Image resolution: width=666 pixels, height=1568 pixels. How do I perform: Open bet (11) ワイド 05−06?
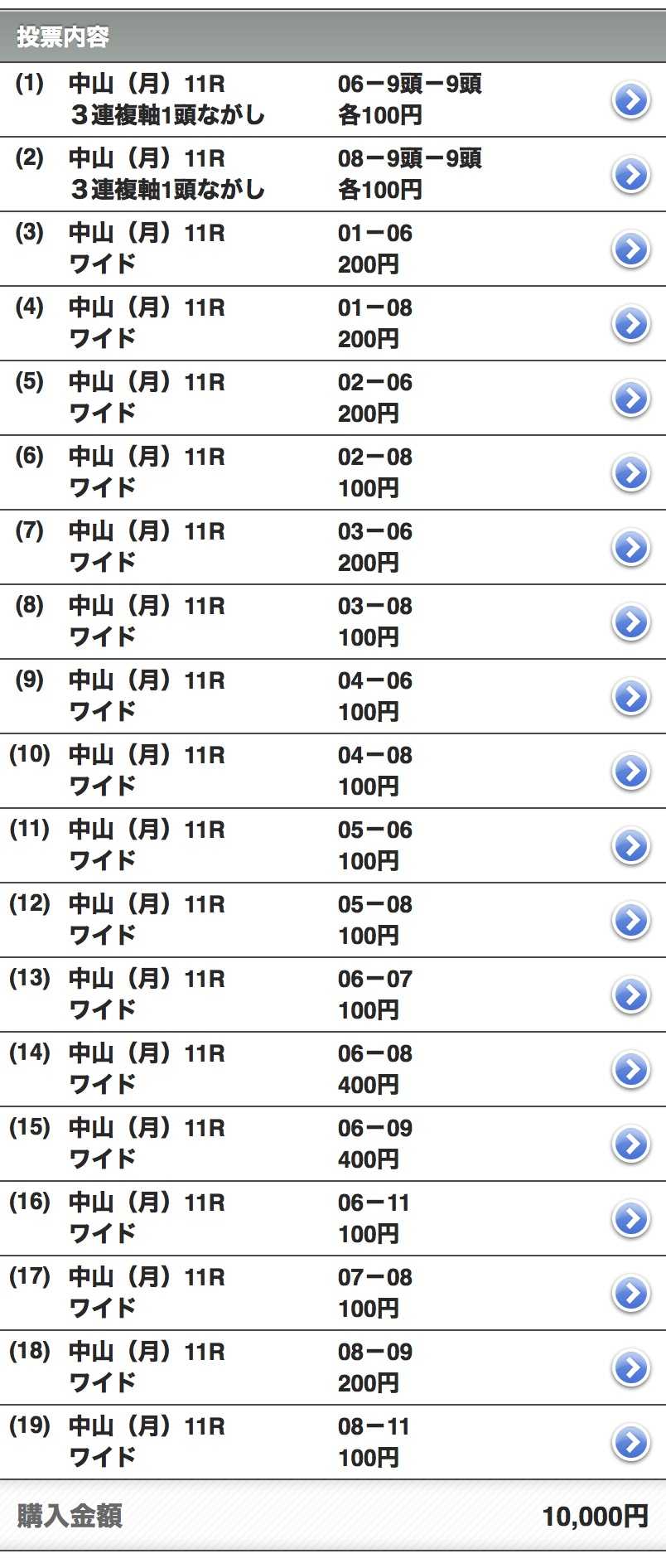(x=630, y=846)
